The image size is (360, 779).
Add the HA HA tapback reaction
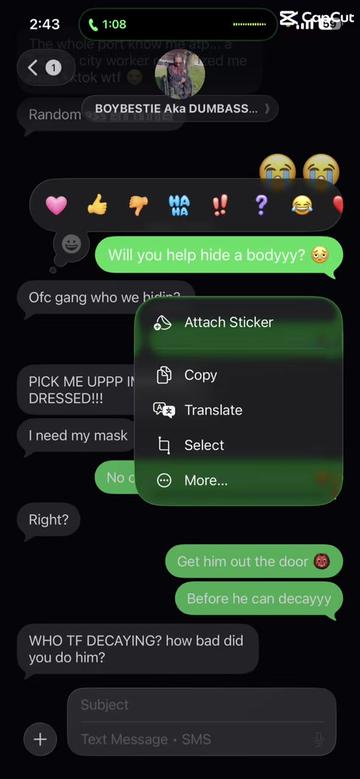(179, 205)
